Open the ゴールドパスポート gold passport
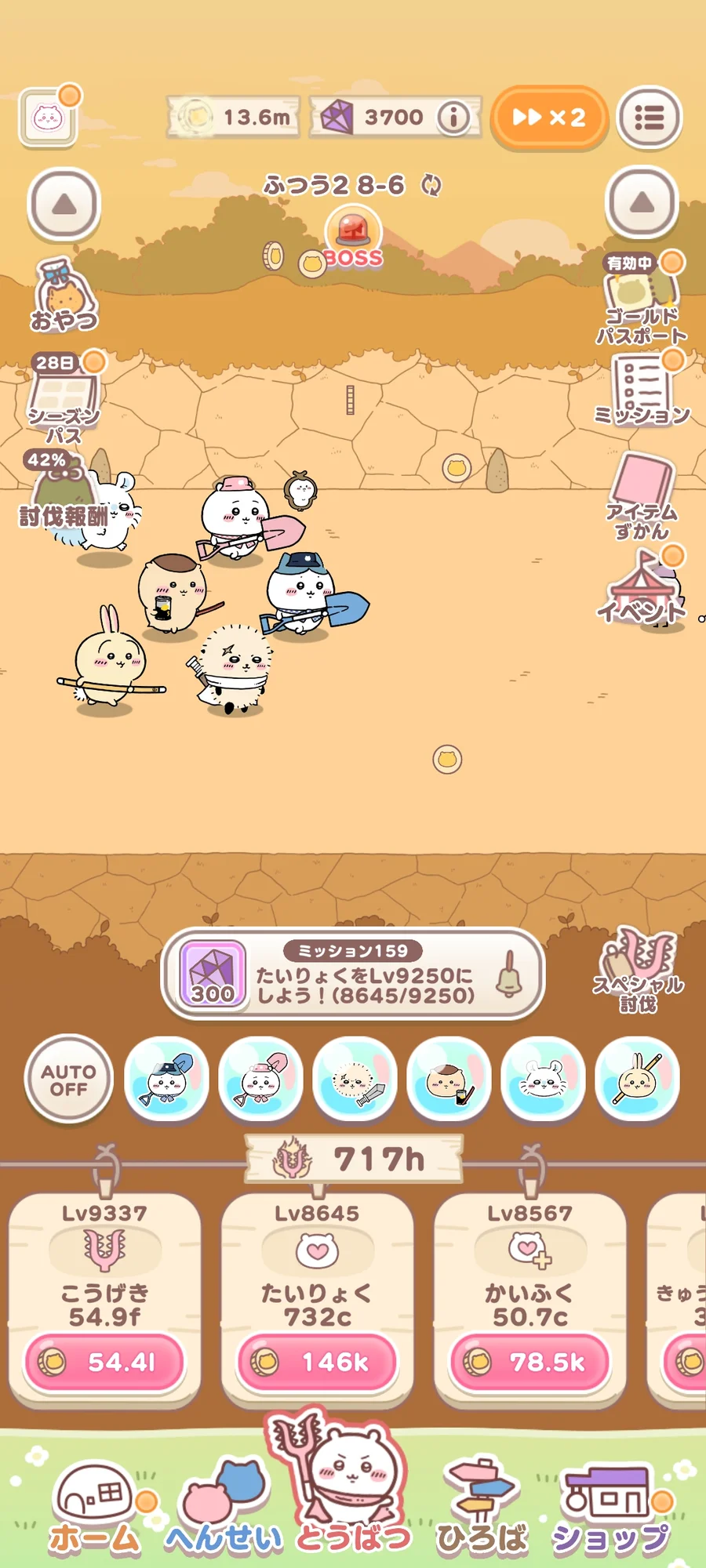Viewport: 706px width, 1568px height. pos(641,302)
